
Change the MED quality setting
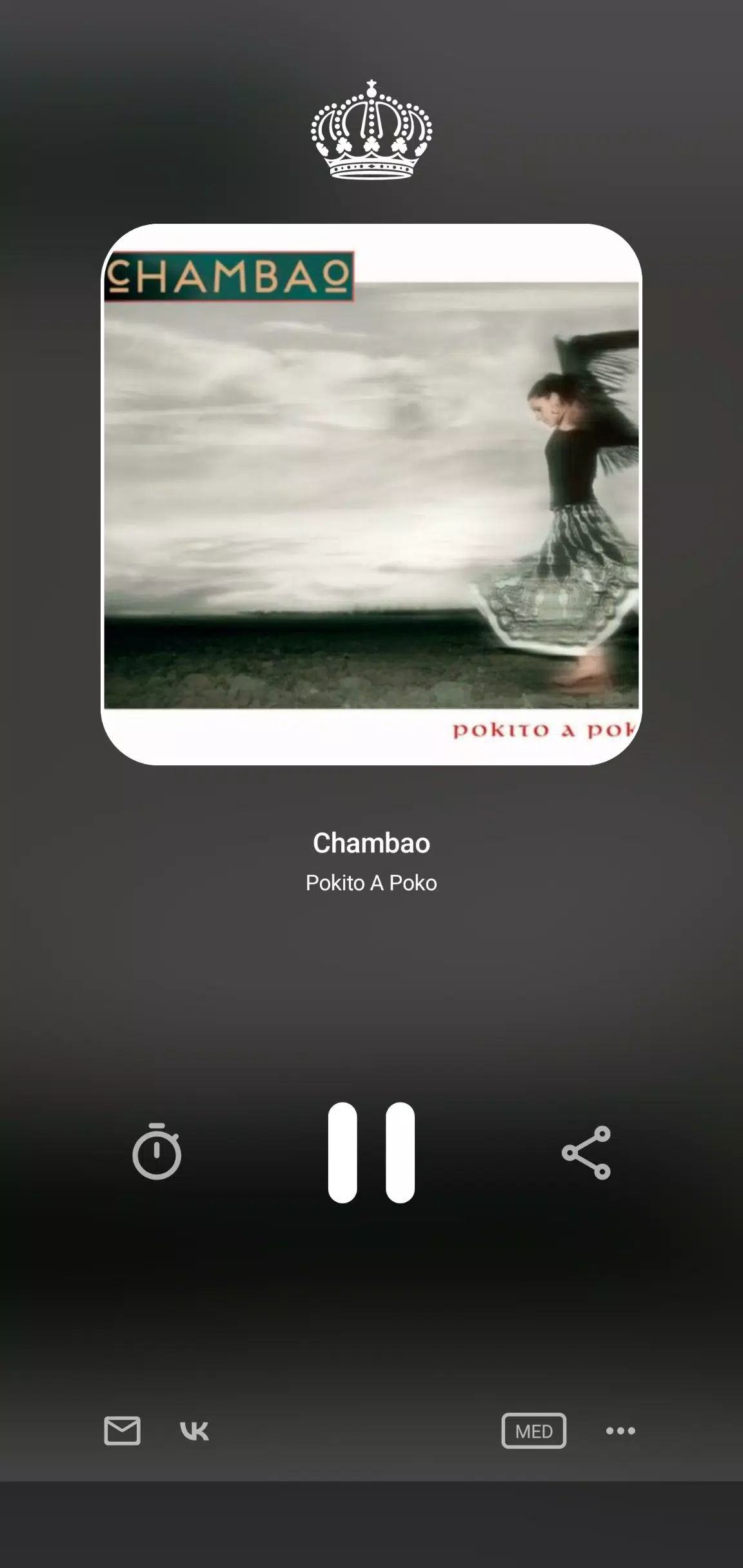click(x=533, y=1431)
